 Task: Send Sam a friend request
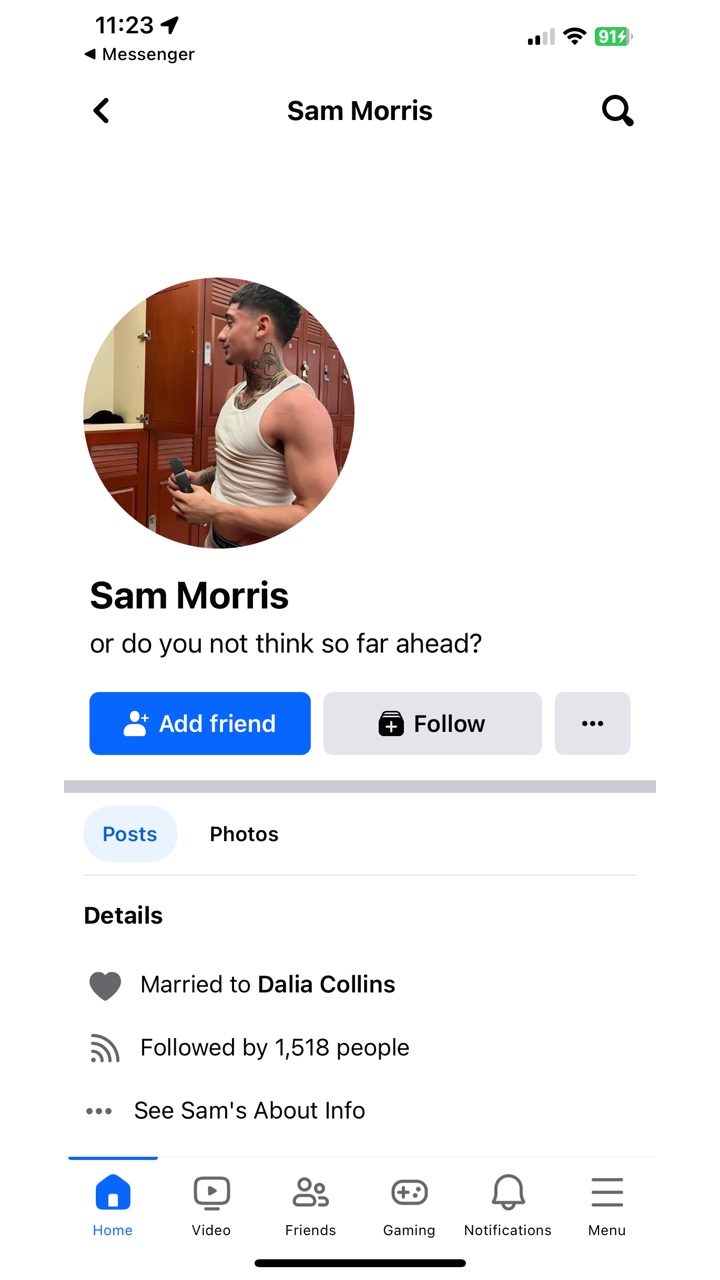[199, 723]
